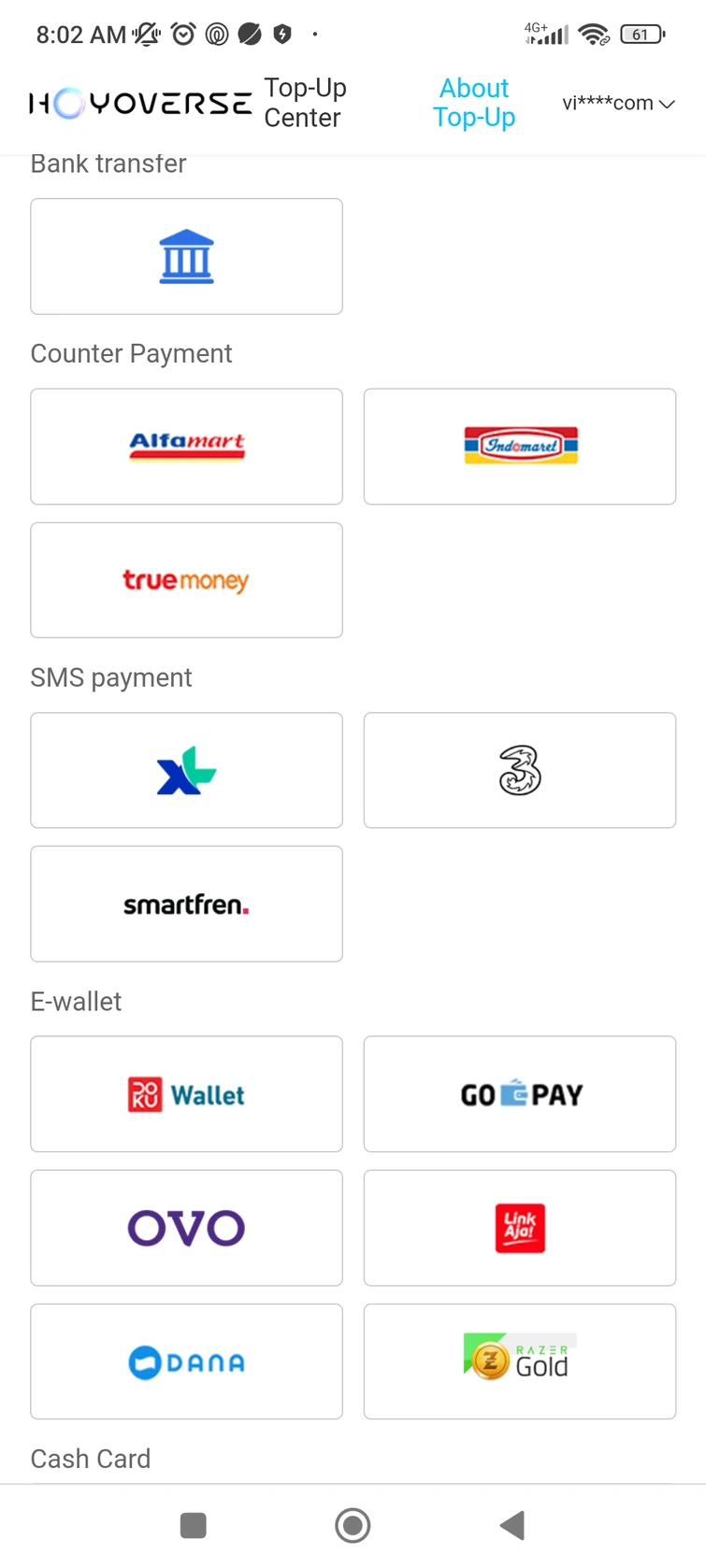Select LinkAja payment method

tap(519, 1228)
